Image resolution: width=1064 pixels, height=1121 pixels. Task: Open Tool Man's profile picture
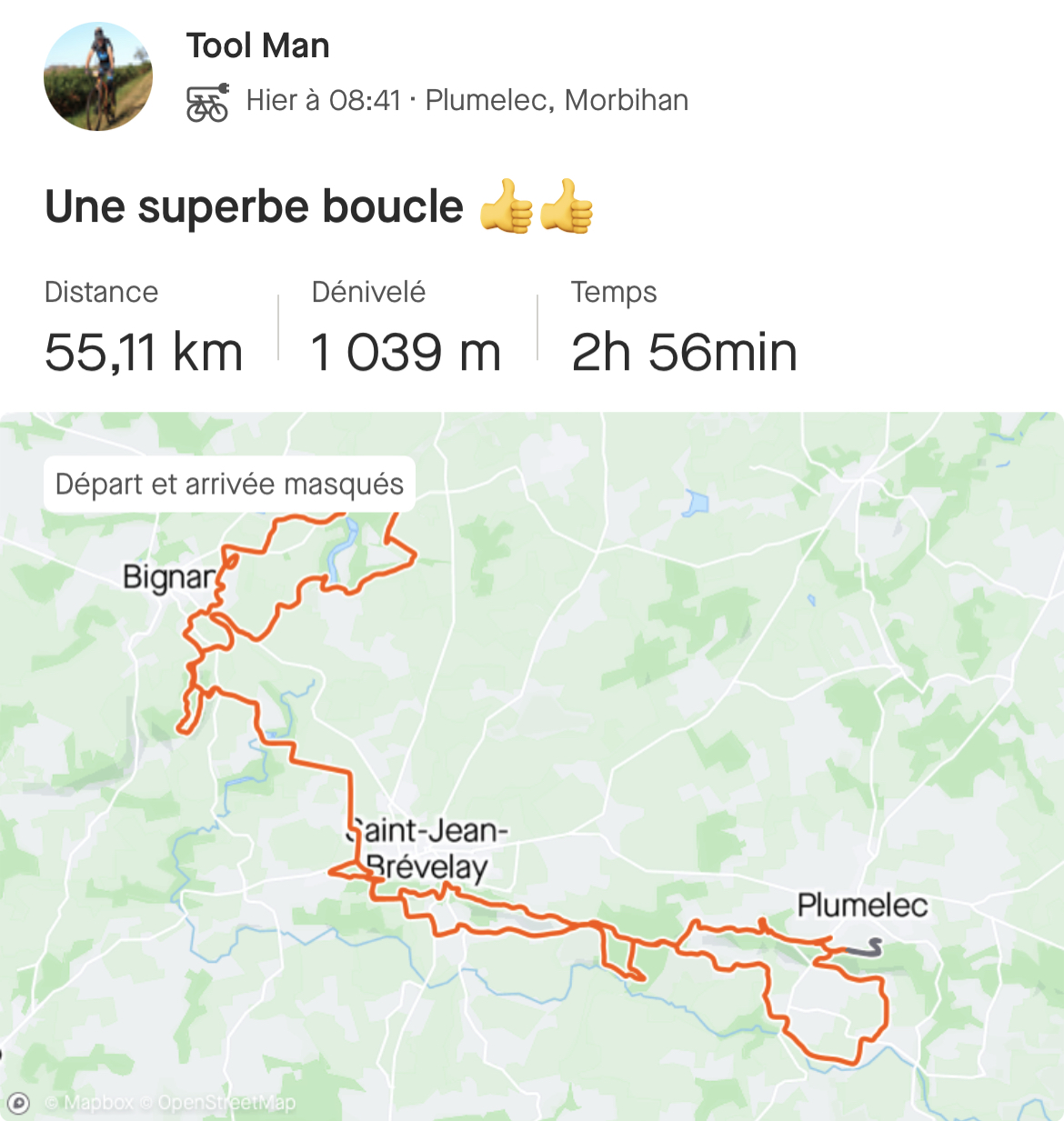97,76
